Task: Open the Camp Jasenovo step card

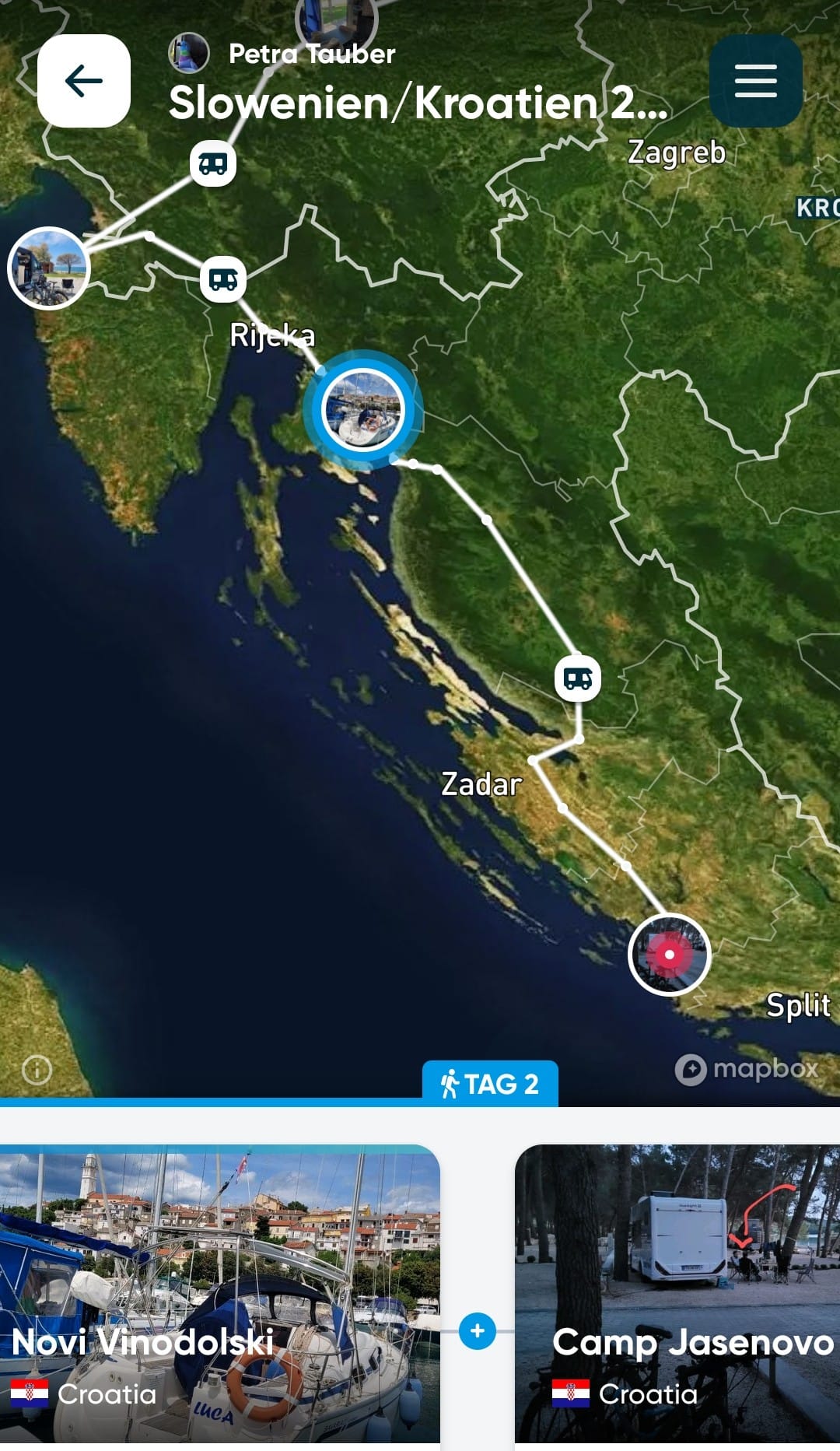Action: point(677,1295)
